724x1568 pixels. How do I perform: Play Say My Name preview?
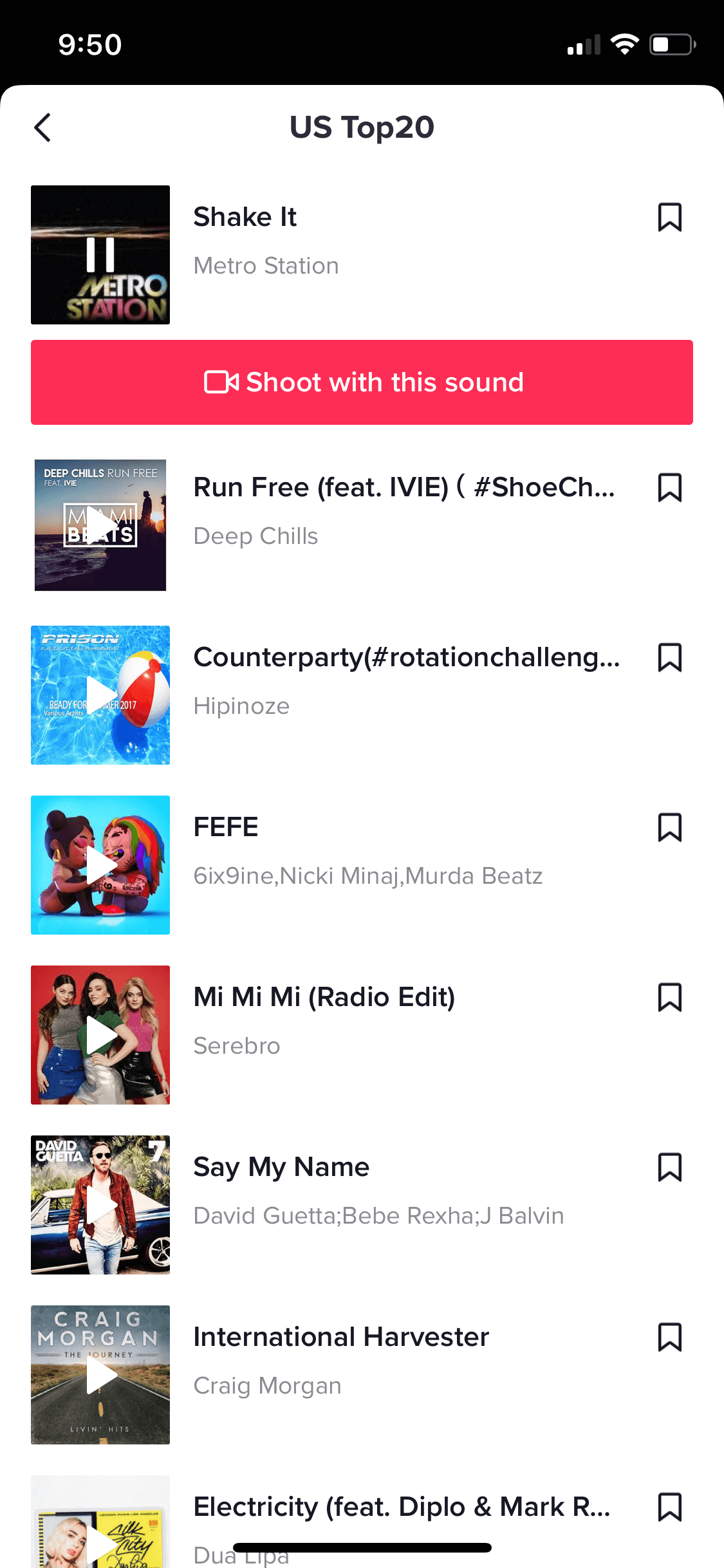(x=100, y=1205)
